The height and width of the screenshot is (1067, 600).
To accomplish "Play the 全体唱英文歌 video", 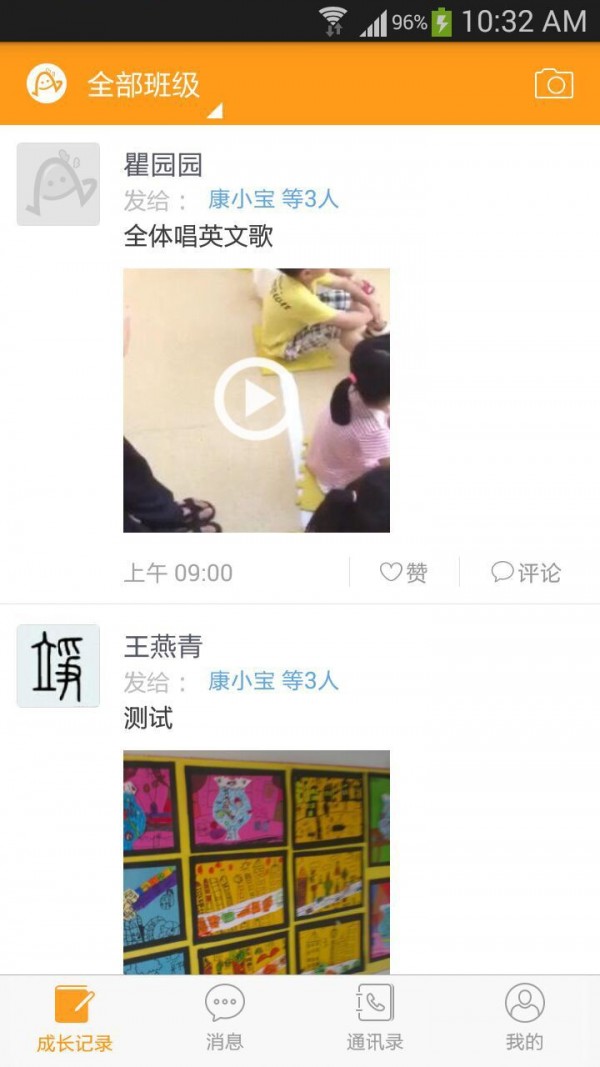I will (256, 399).
